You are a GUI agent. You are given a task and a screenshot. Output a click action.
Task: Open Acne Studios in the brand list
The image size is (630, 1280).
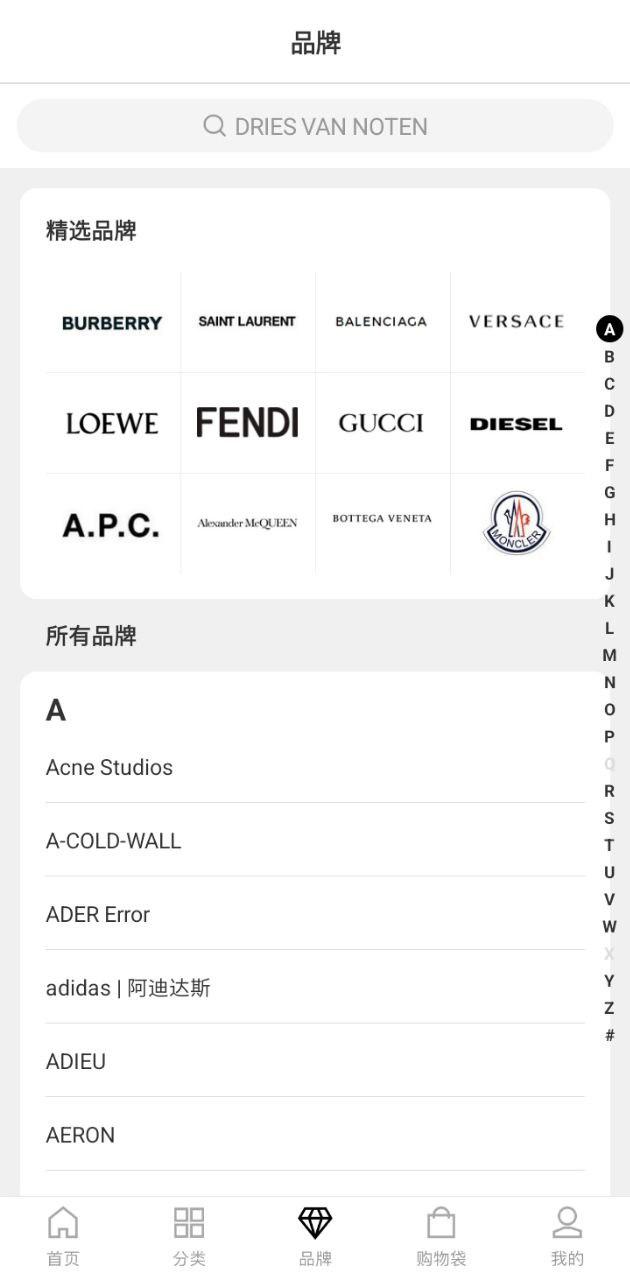point(110,767)
